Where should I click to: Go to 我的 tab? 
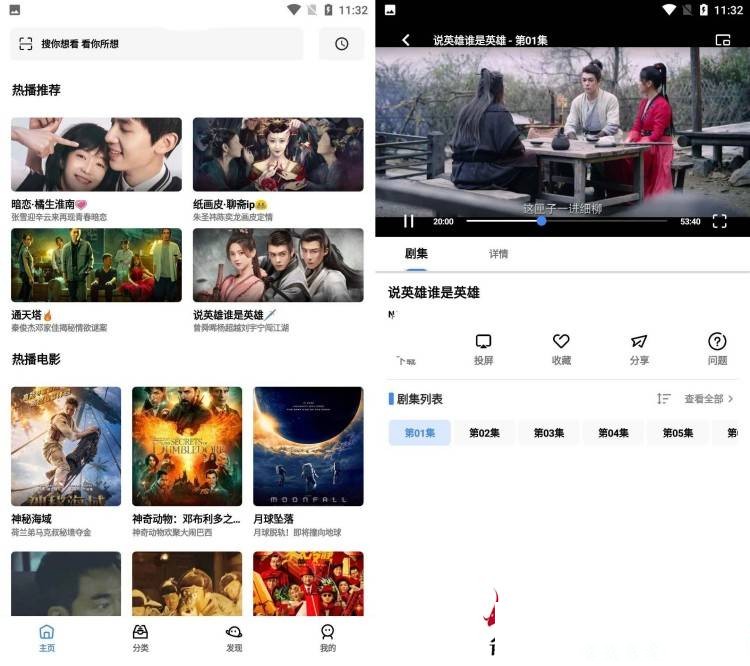coord(327,638)
